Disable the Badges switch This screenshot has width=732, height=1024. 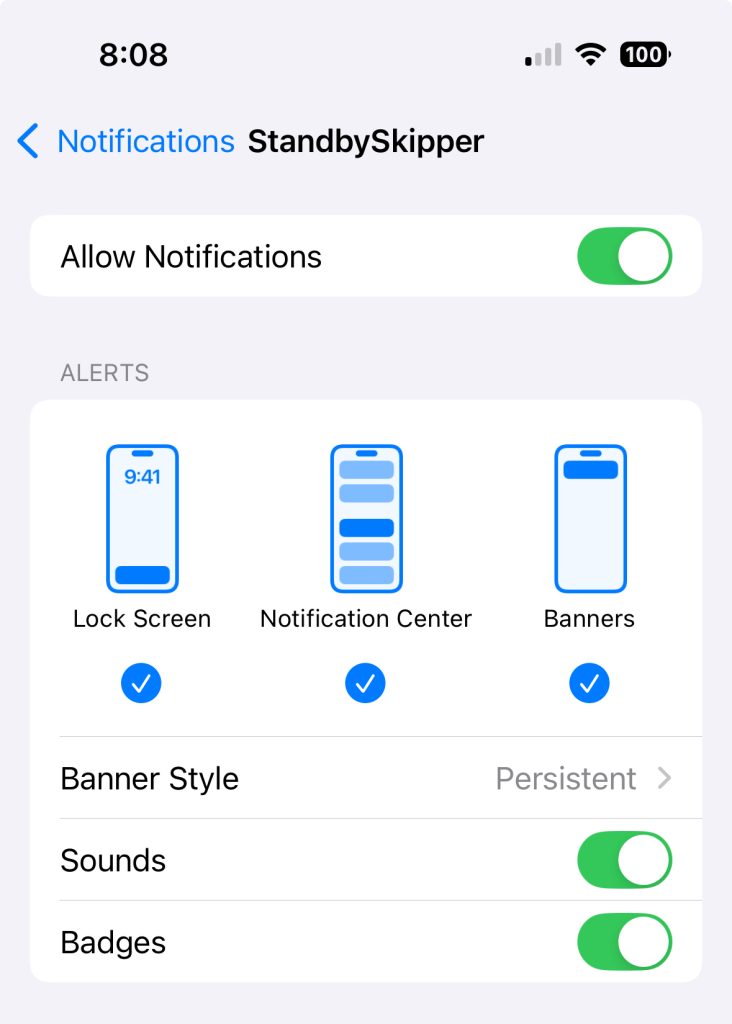point(624,943)
